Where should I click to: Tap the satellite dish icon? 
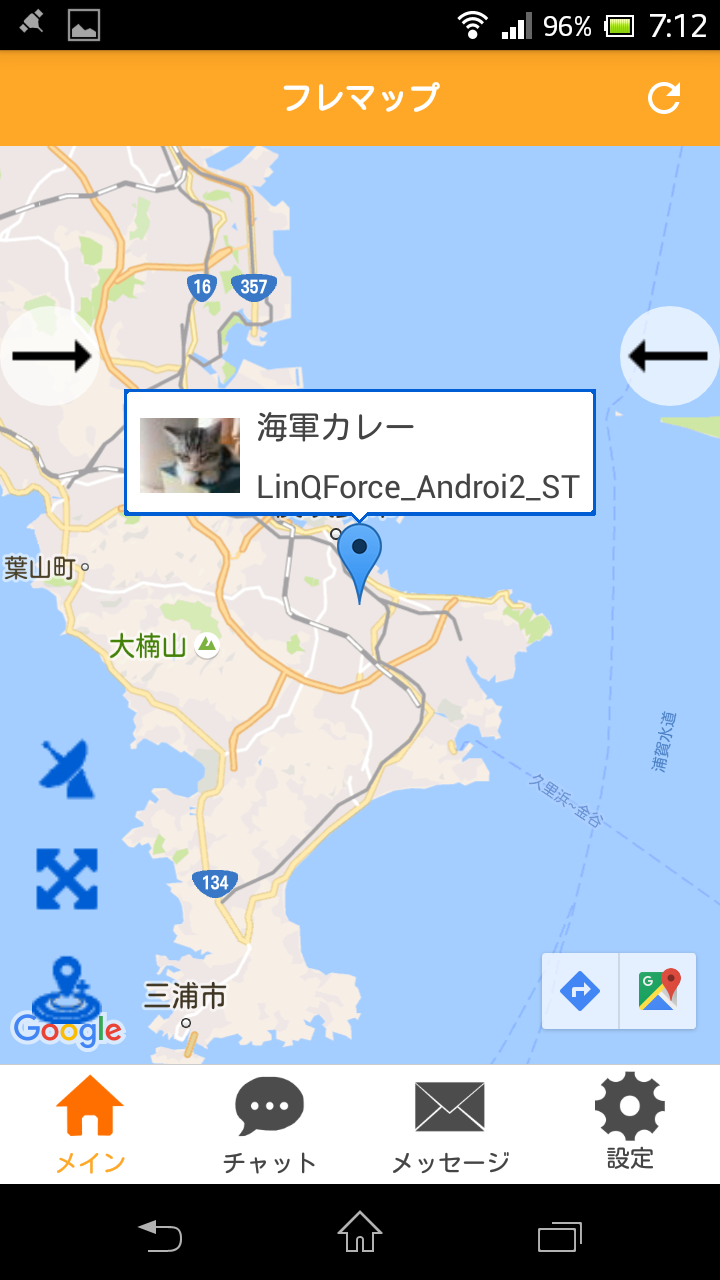(67, 768)
